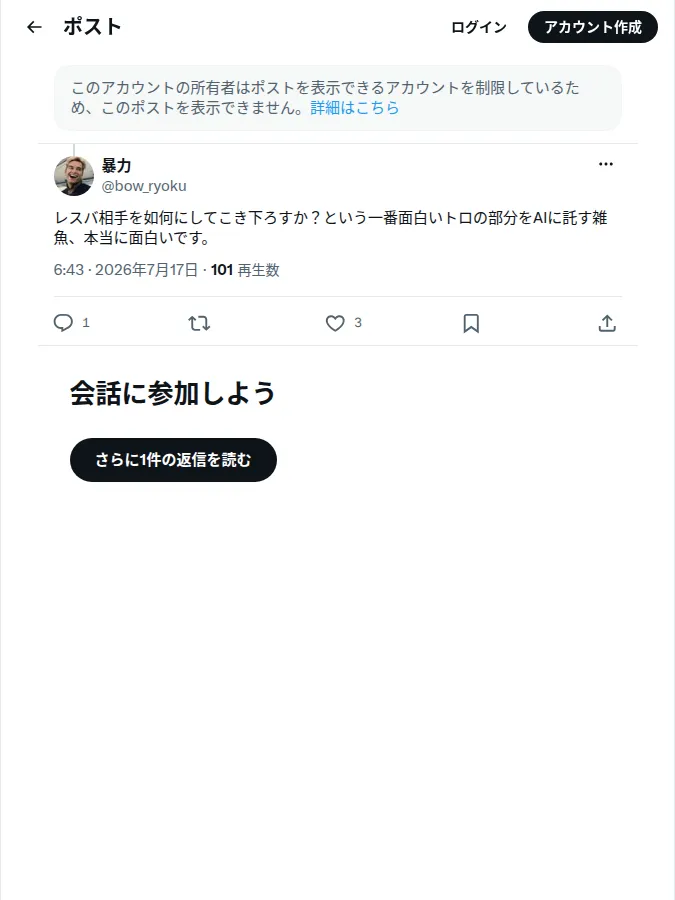The height and width of the screenshot is (900, 675).
Task: Repost this post
Action: pos(199,323)
